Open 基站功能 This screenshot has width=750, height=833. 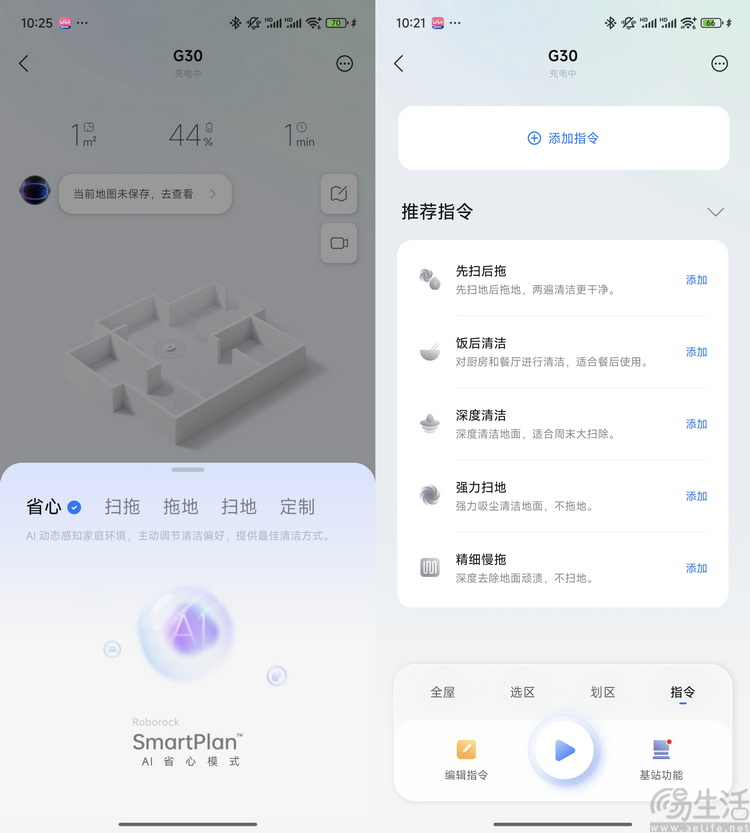661,759
